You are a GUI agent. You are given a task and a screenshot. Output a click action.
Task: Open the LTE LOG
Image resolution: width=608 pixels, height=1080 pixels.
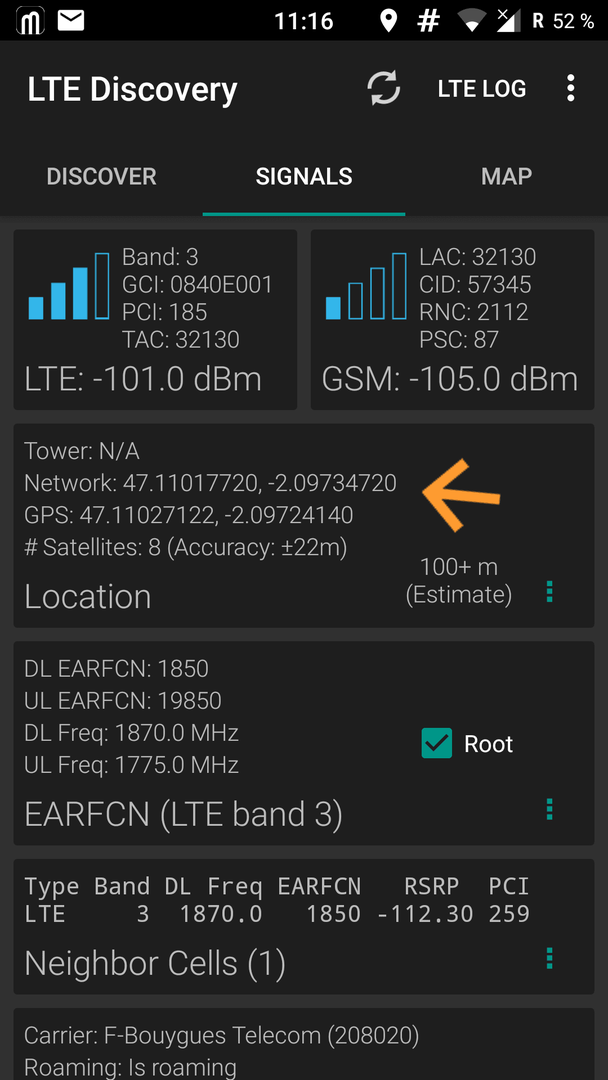click(481, 89)
